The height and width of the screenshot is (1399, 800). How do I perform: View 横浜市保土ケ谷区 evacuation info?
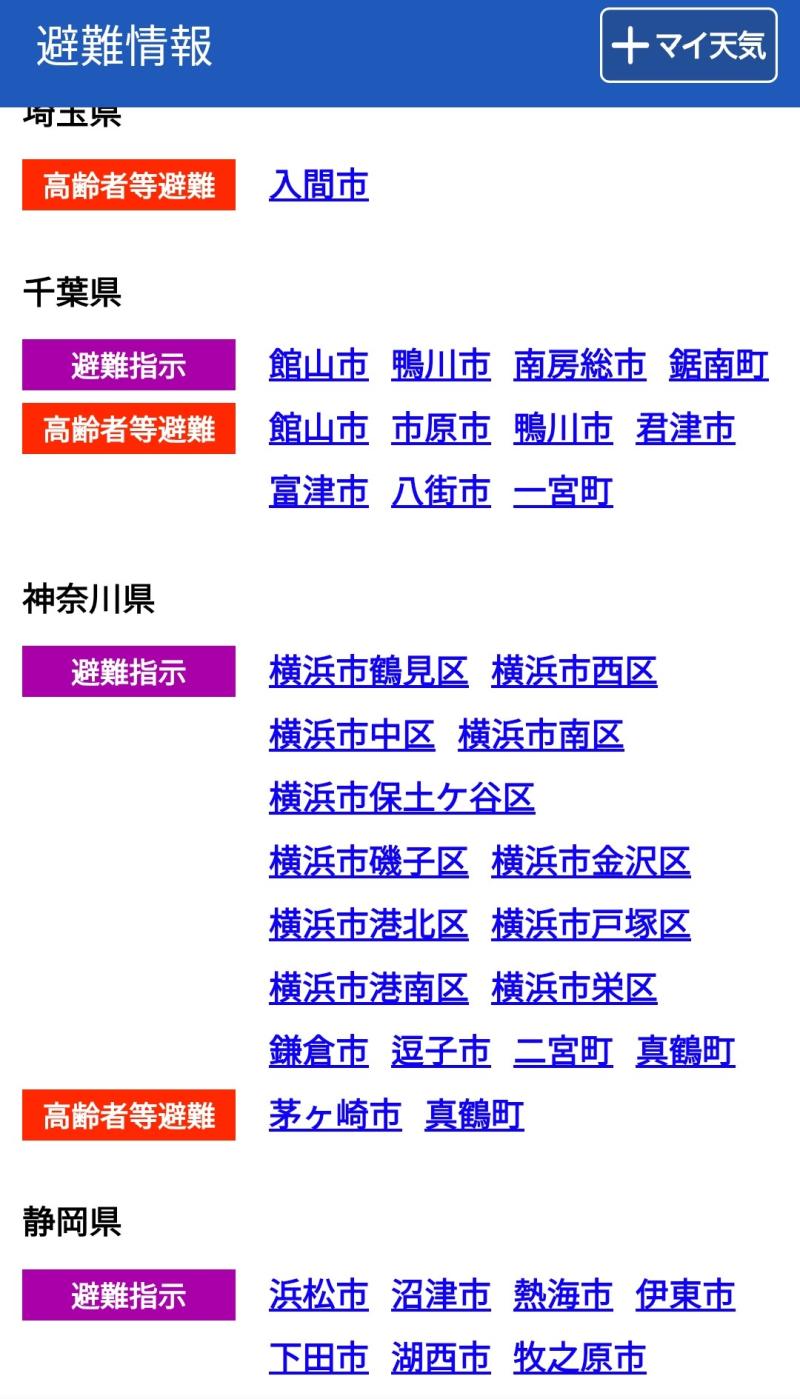pos(402,798)
